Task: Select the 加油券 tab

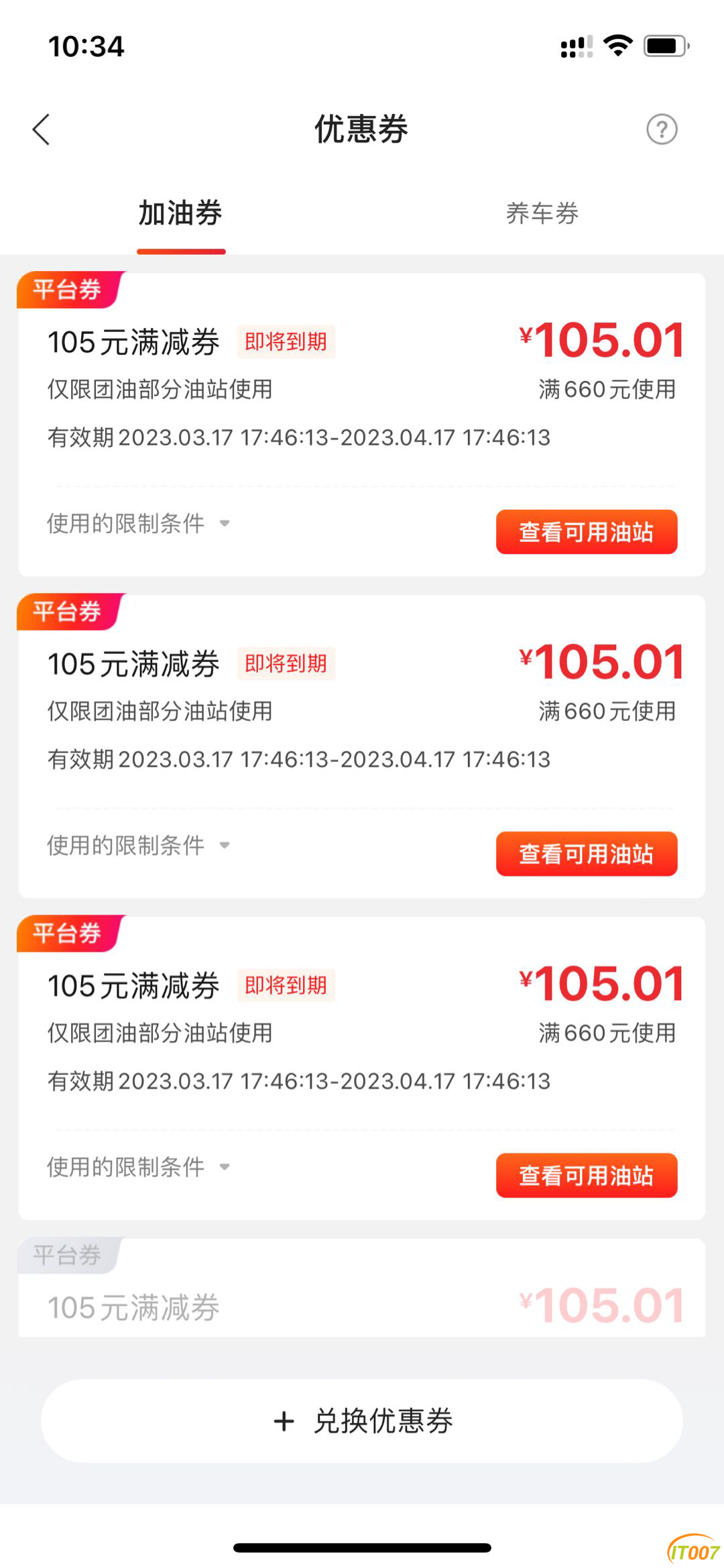Action: click(x=180, y=213)
